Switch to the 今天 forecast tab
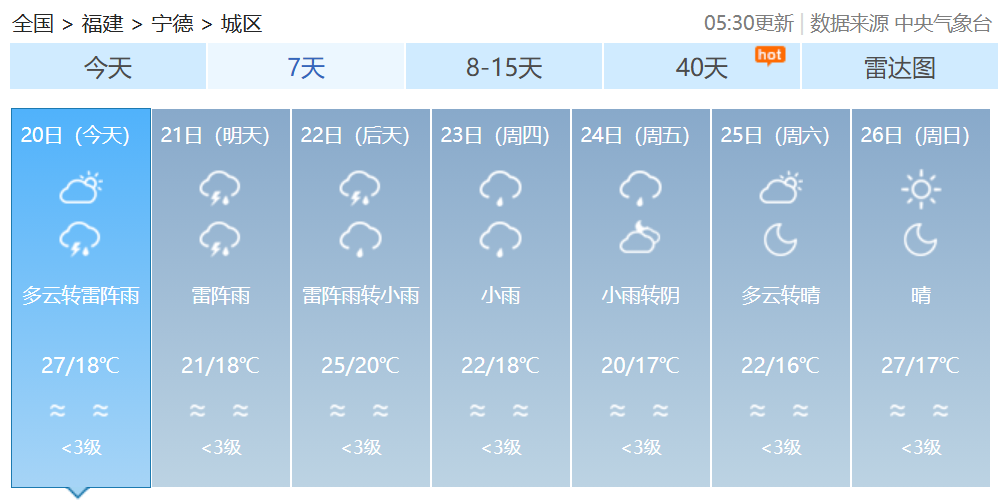Screen dimensions: 1008x501 [108, 67]
